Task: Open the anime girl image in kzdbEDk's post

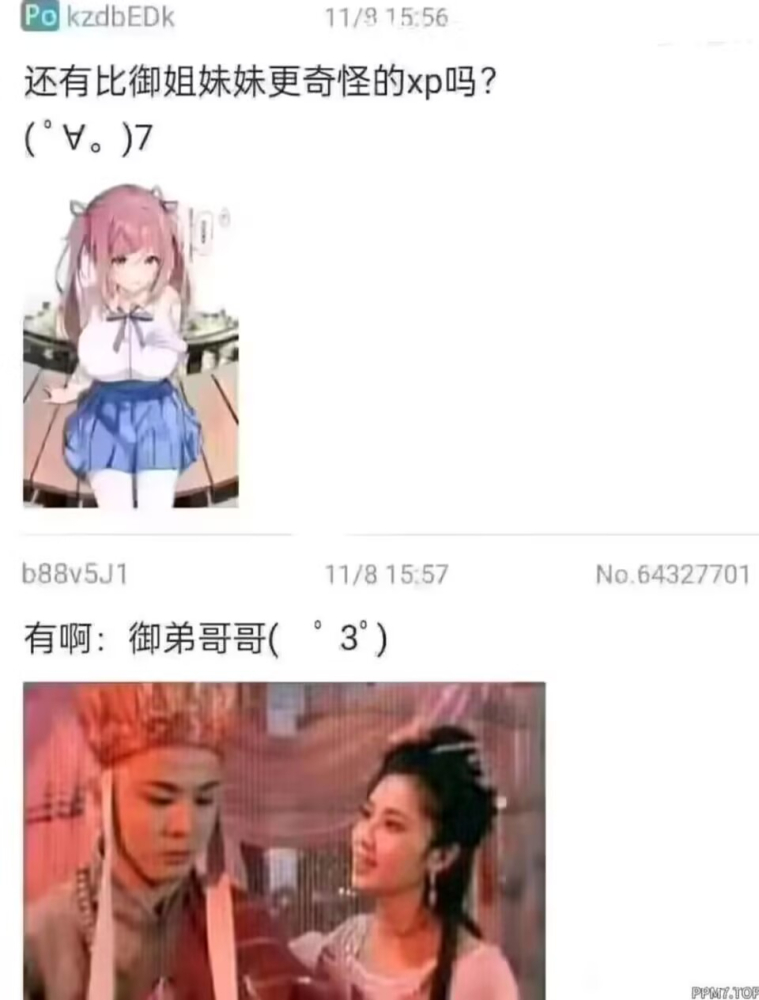Action: (130, 345)
